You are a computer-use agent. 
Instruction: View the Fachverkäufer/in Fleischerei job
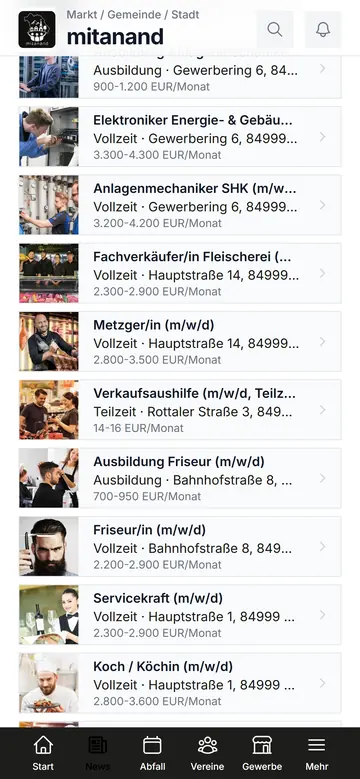(180, 273)
